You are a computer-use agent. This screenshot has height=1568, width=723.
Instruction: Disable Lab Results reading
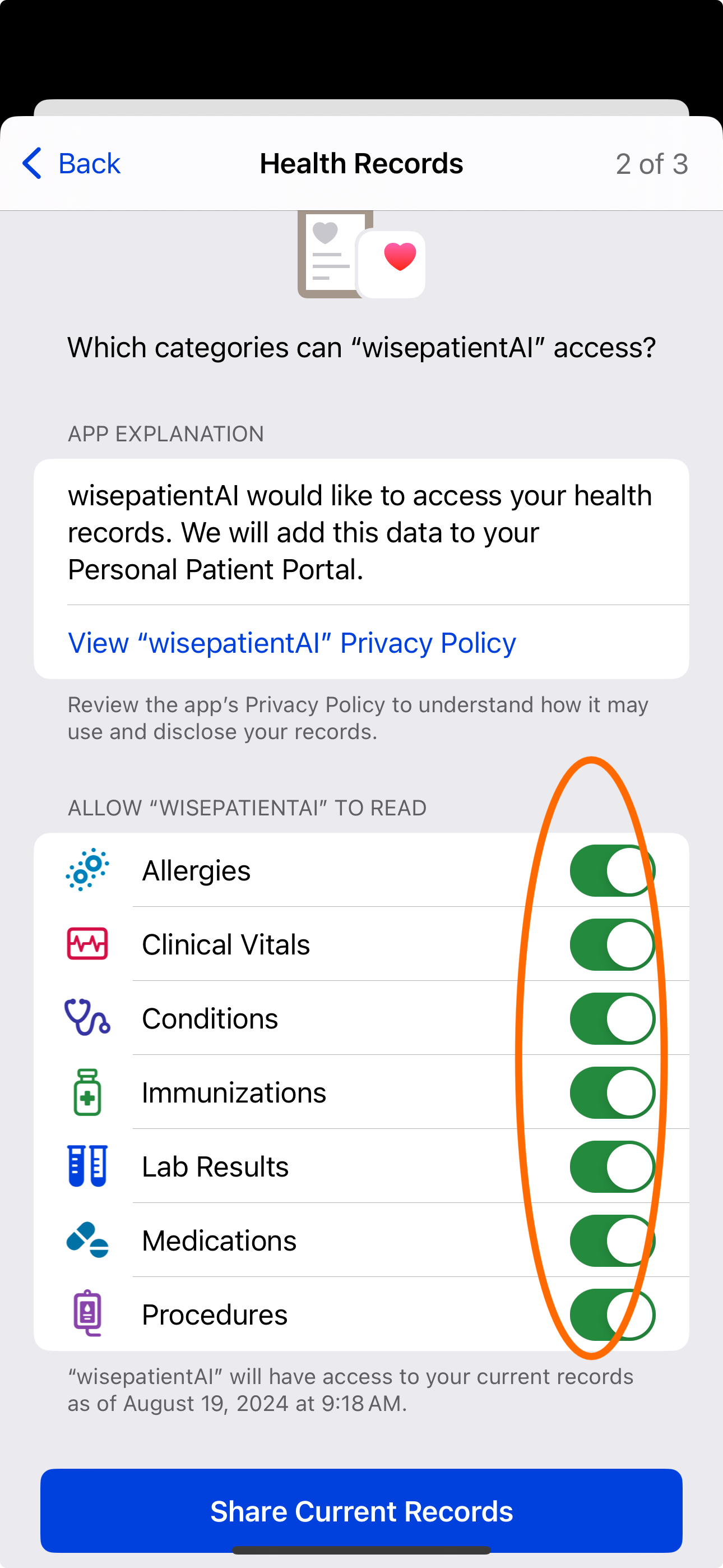click(611, 1166)
